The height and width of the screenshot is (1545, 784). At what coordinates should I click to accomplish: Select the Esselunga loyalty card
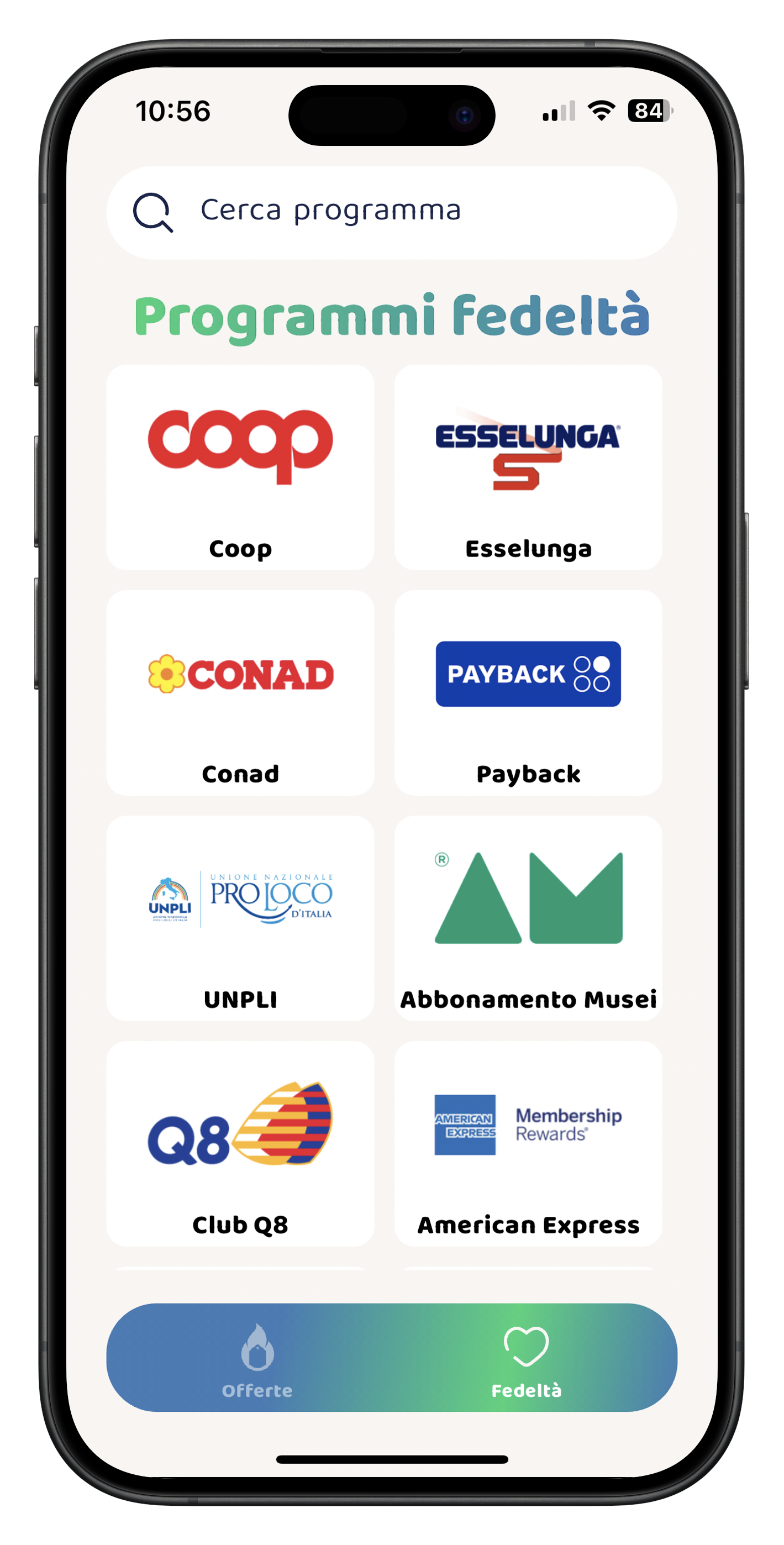(x=528, y=467)
